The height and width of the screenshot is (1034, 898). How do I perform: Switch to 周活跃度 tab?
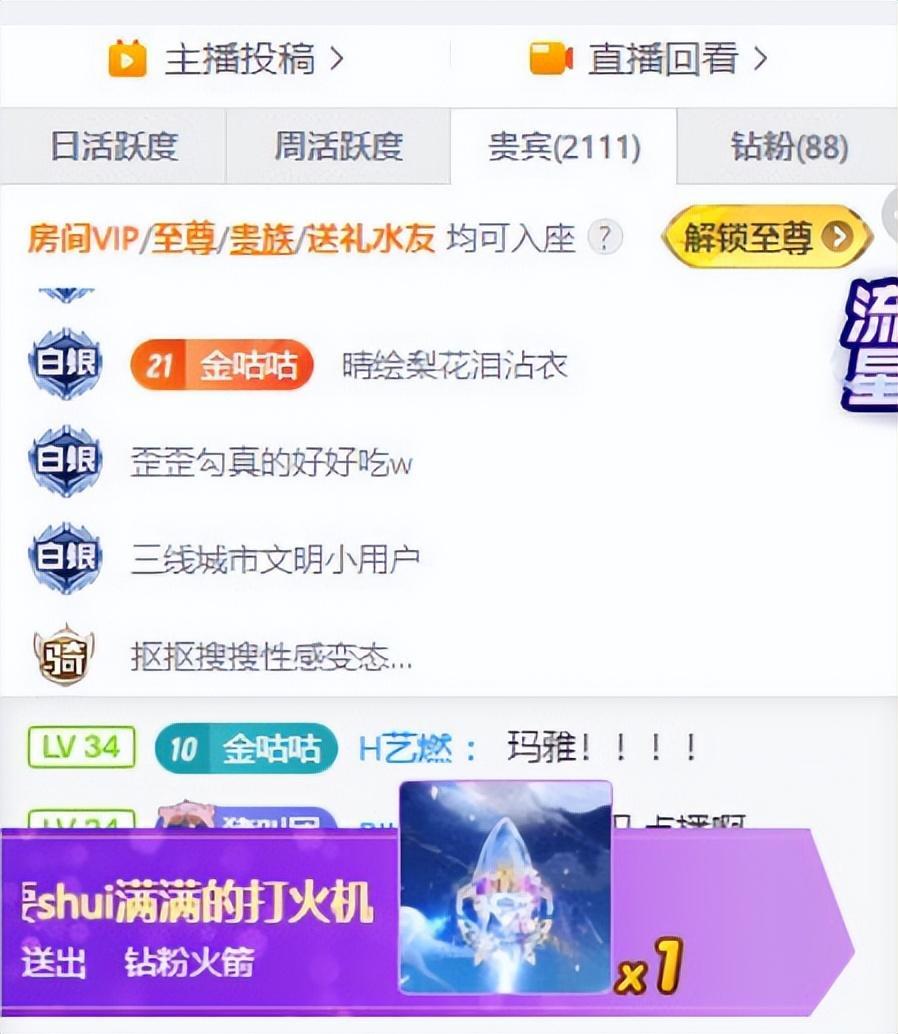point(338,147)
